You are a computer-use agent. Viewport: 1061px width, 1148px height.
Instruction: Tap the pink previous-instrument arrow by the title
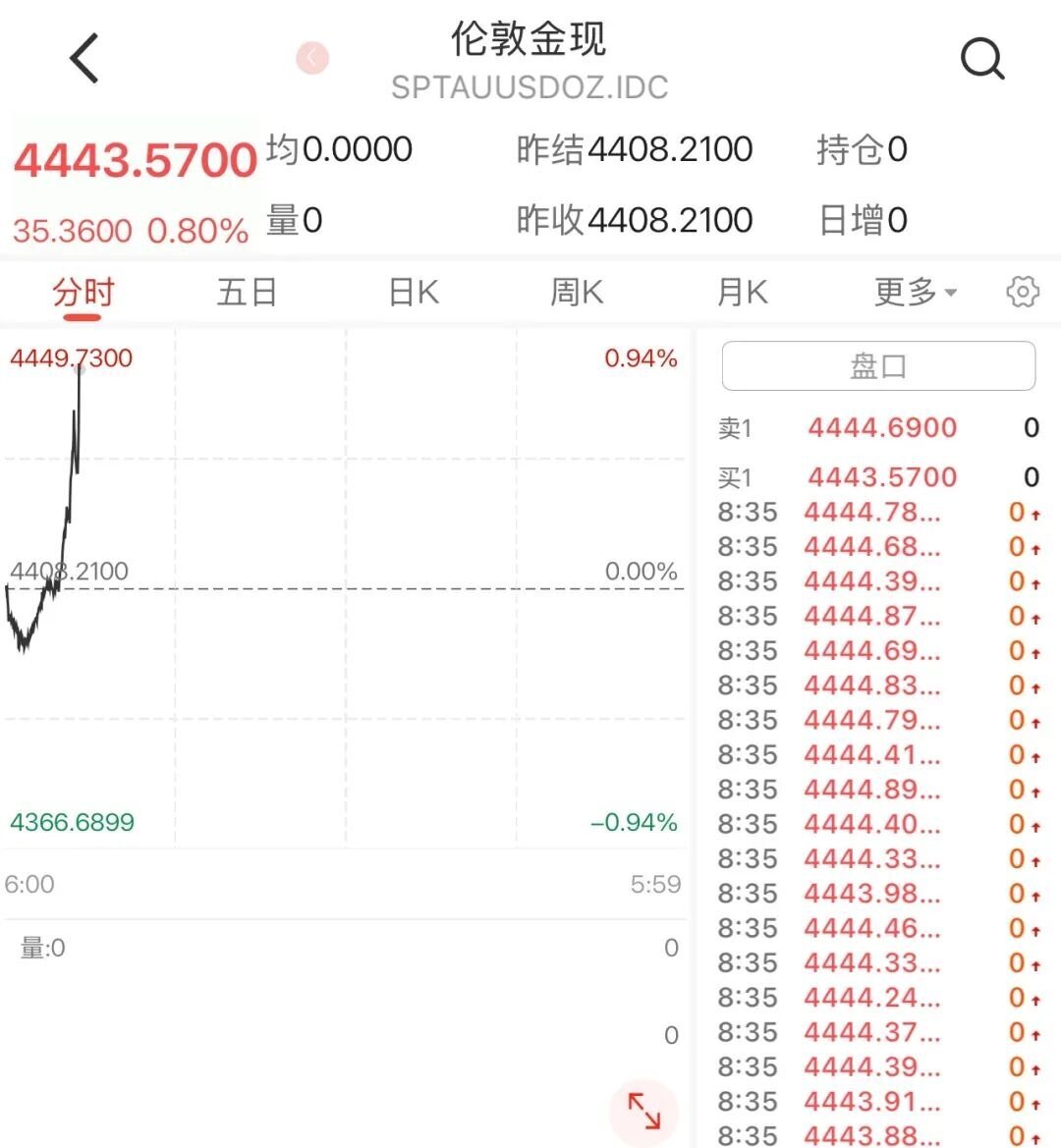tap(312, 58)
